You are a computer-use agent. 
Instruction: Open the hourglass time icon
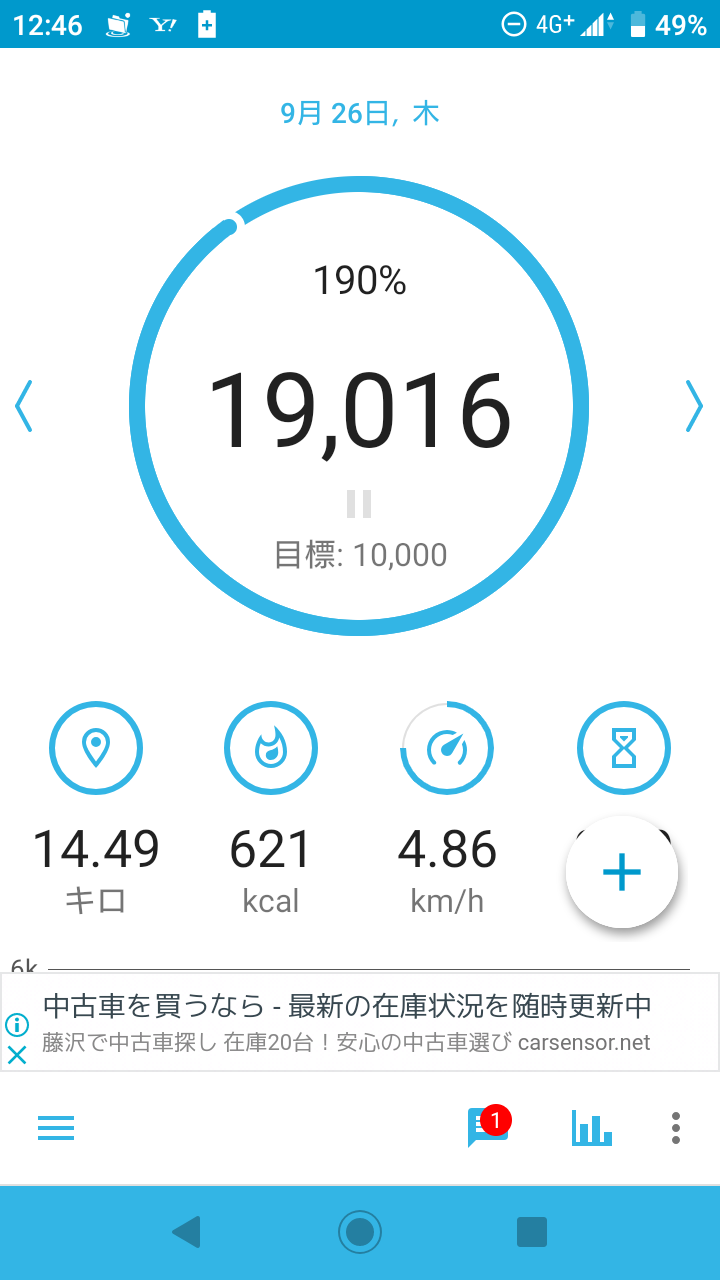pos(624,748)
